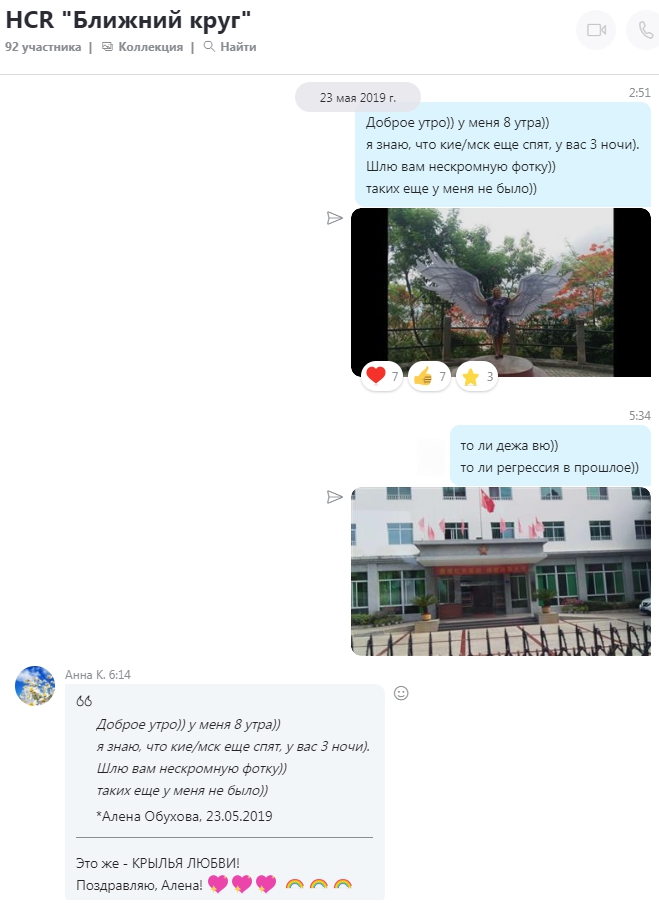Open the building with flags photo
This screenshot has height=903, width=659.
click(x=500, y=570)
